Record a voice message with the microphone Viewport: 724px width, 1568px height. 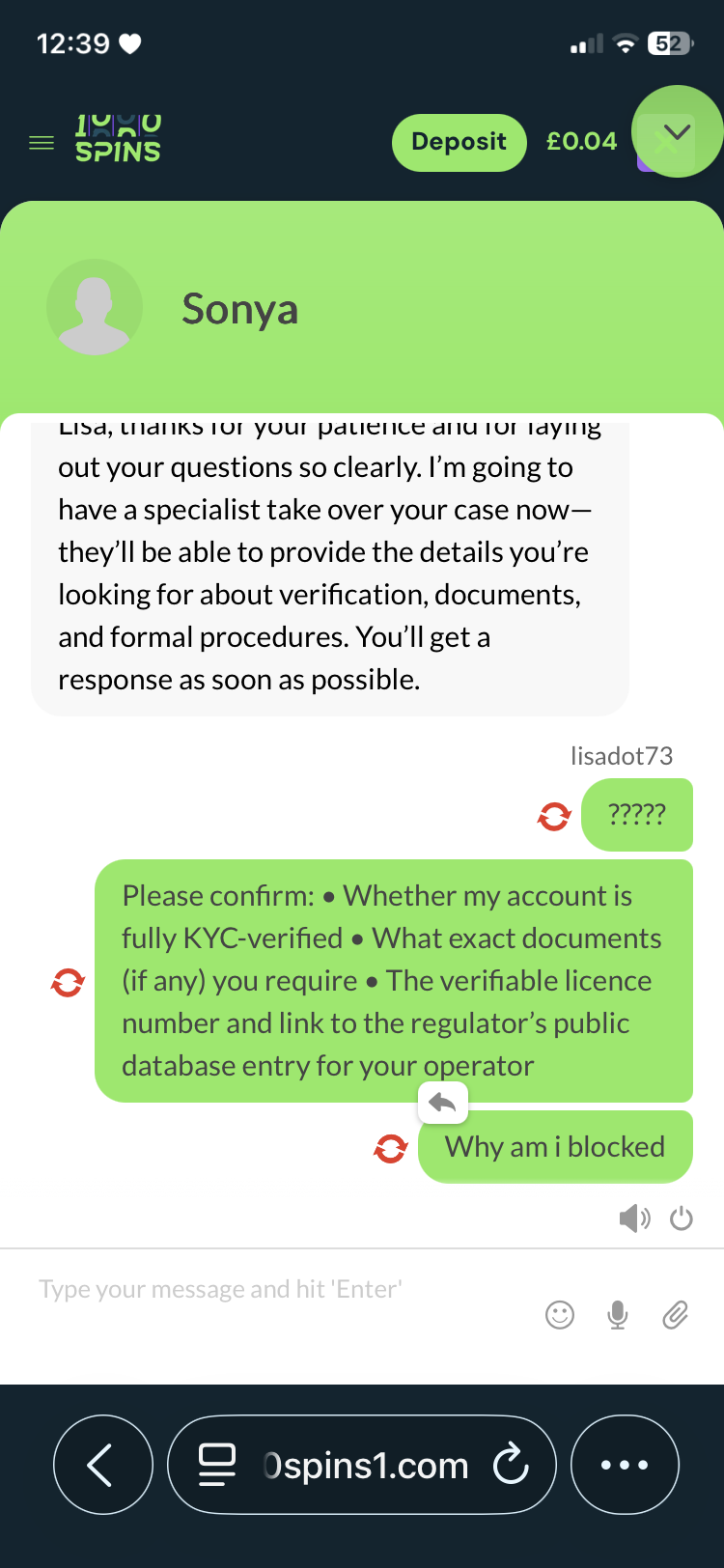618,1315
